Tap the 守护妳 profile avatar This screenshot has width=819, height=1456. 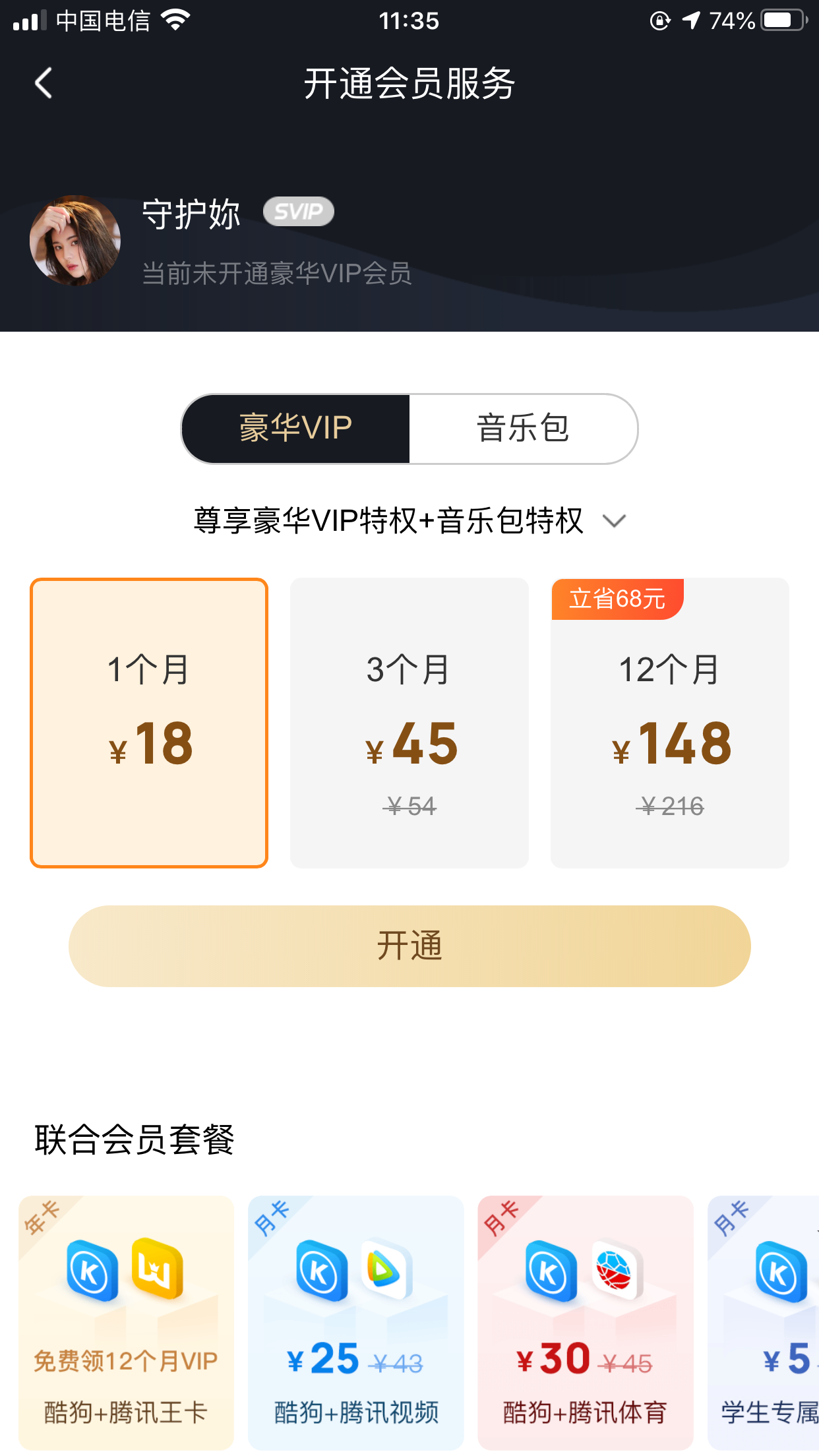pos(75,241)
